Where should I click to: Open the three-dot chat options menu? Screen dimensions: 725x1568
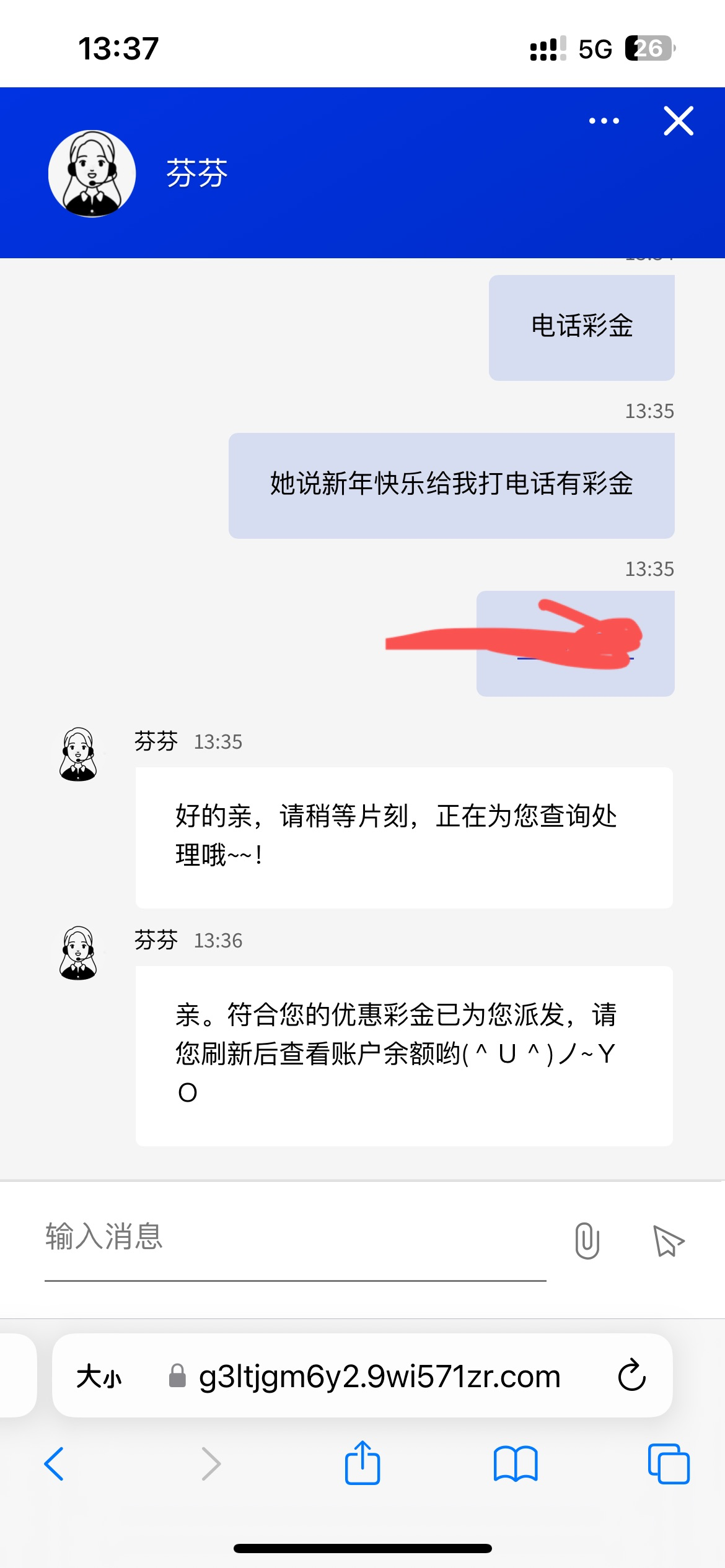[604, 121]
